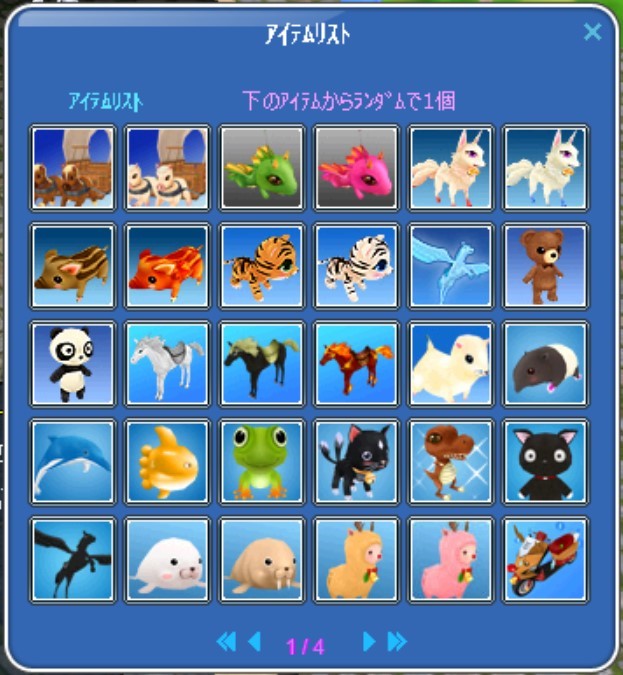This screenshot has width=623, height=675.
Task: Close the item list dialog
Action: coord(592,33)
